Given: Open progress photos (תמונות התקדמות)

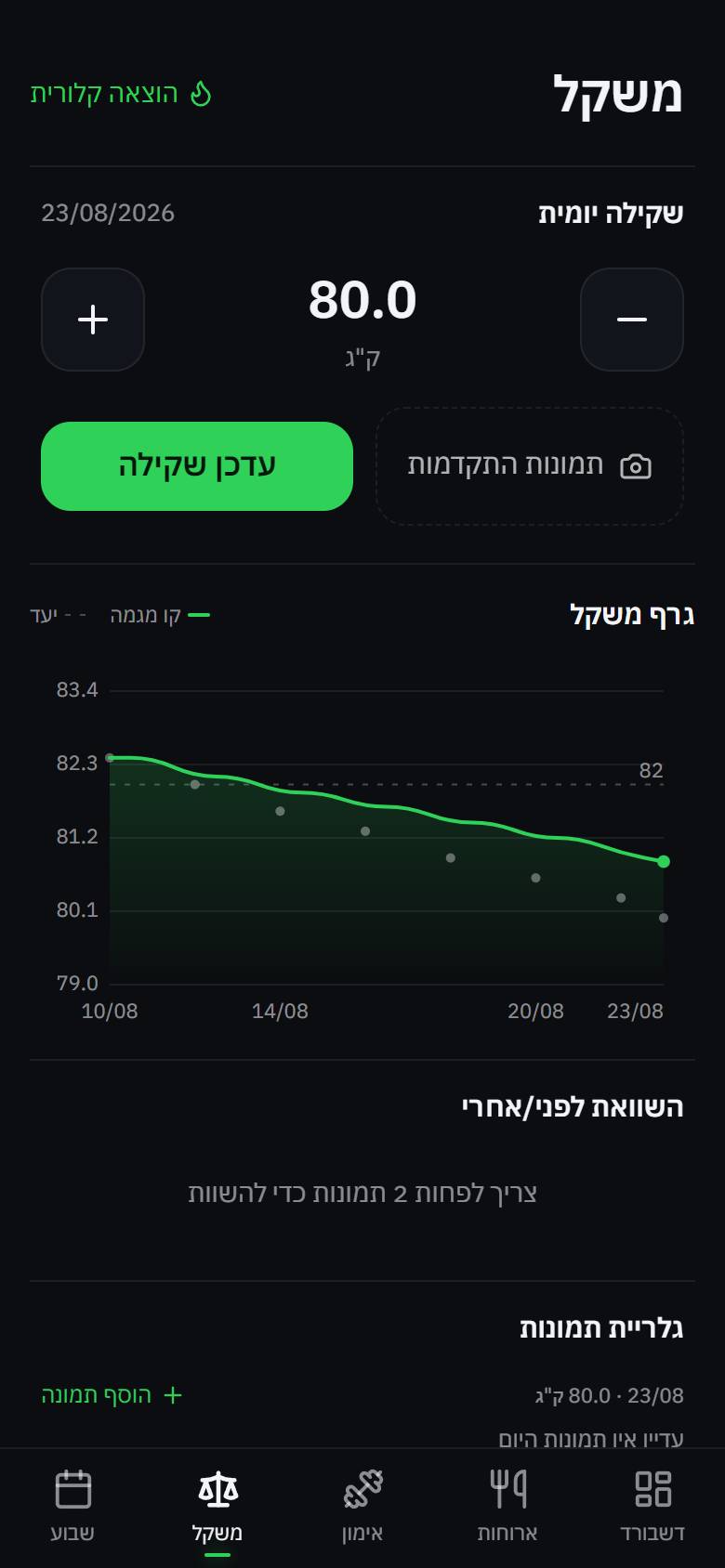Looking at the screenshot, I should [530, 466].
